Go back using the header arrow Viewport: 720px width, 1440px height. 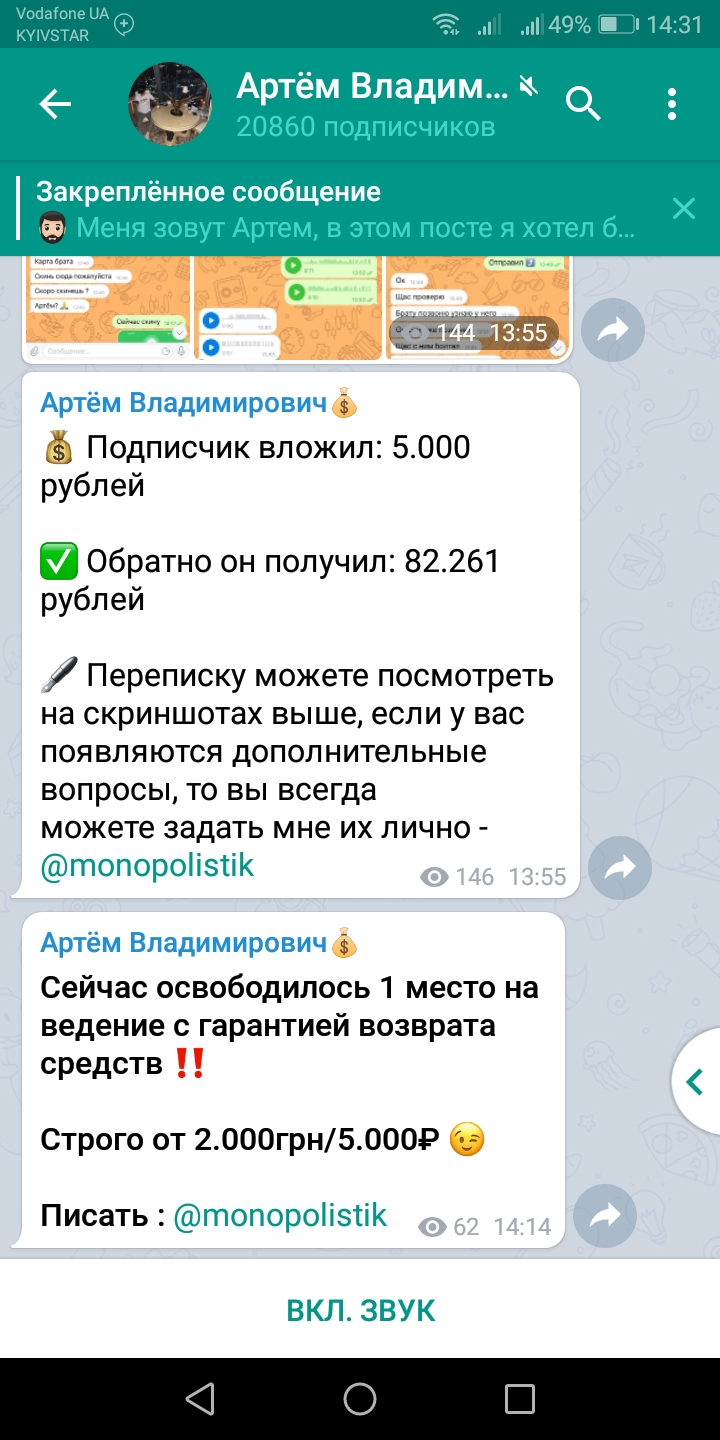(55, 104)
